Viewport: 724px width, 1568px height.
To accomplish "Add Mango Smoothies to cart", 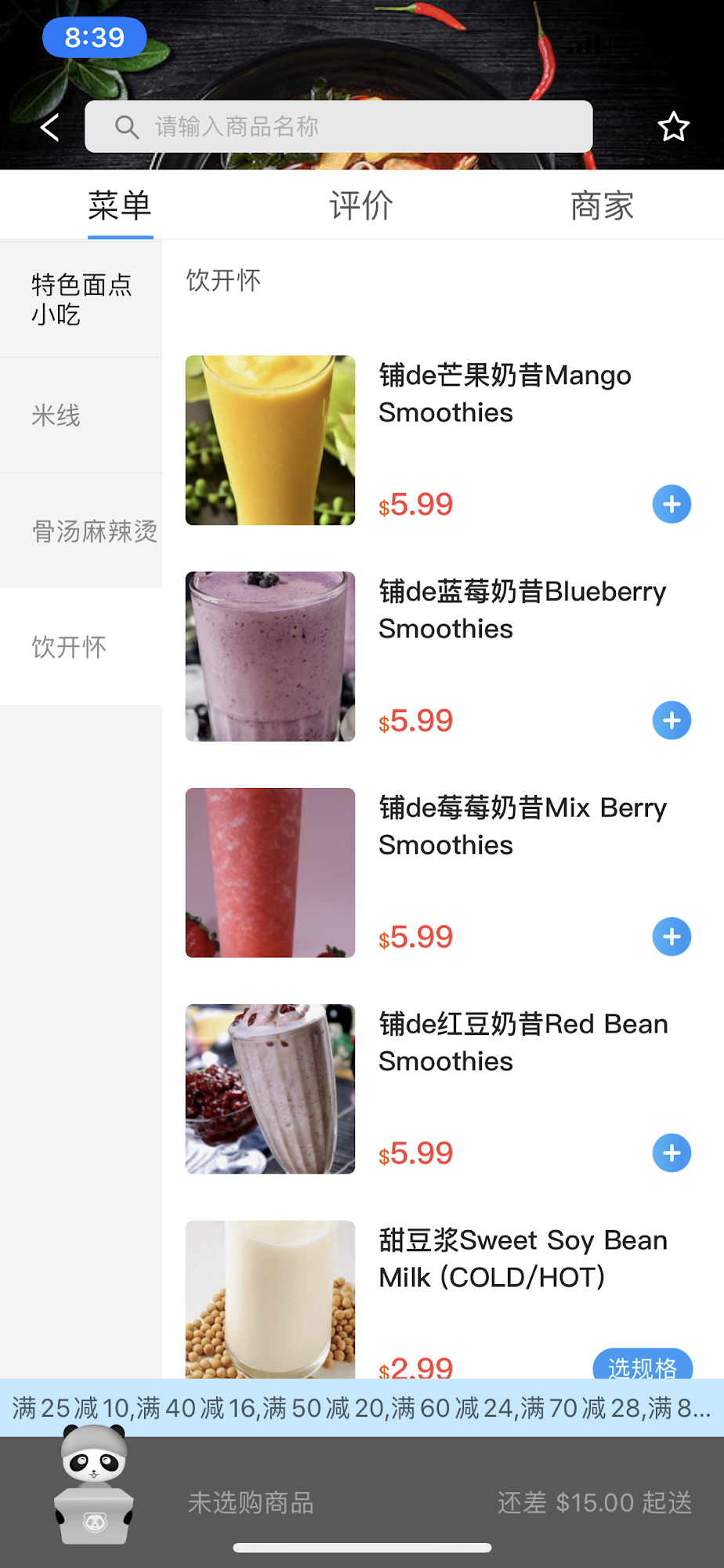I will pyautogui.click(x=672, y=504).
